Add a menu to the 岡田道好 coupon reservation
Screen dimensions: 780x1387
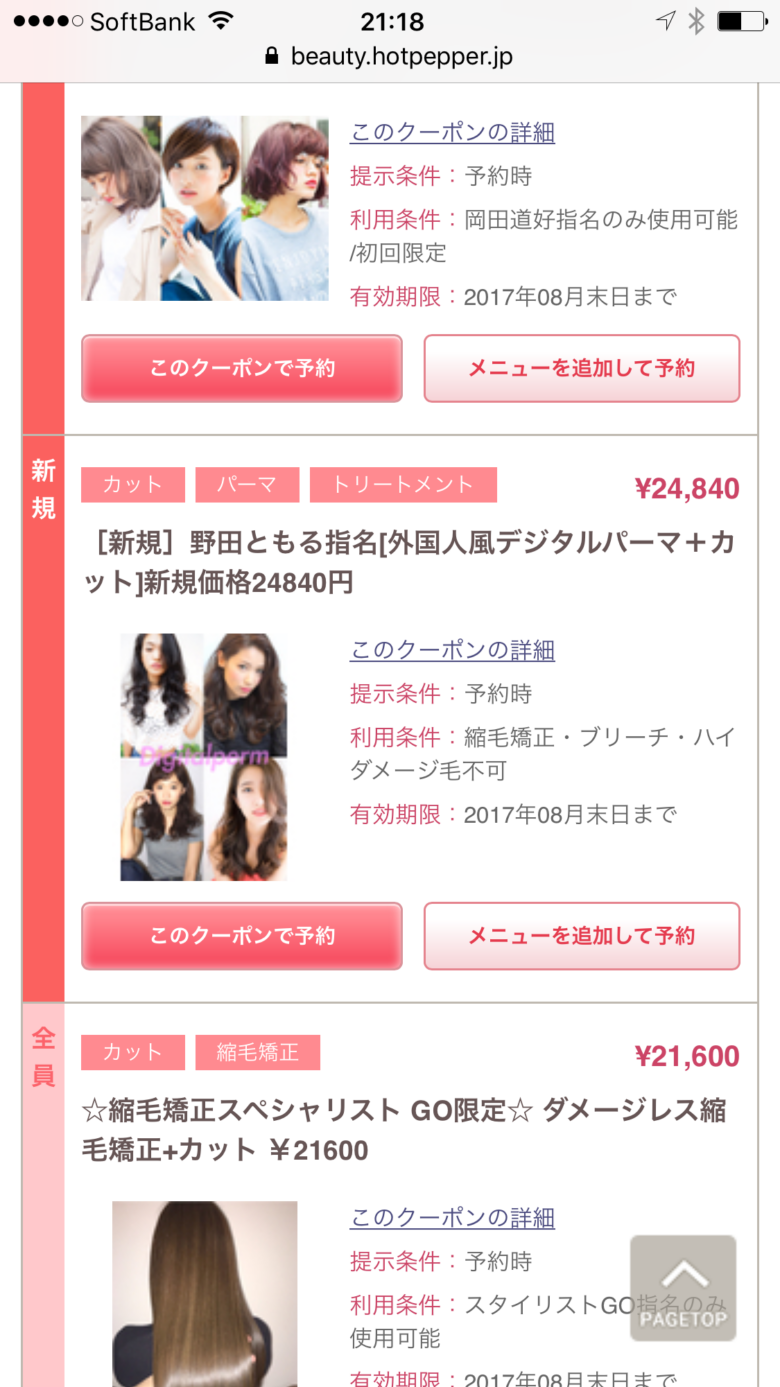[x=581, y=368]
